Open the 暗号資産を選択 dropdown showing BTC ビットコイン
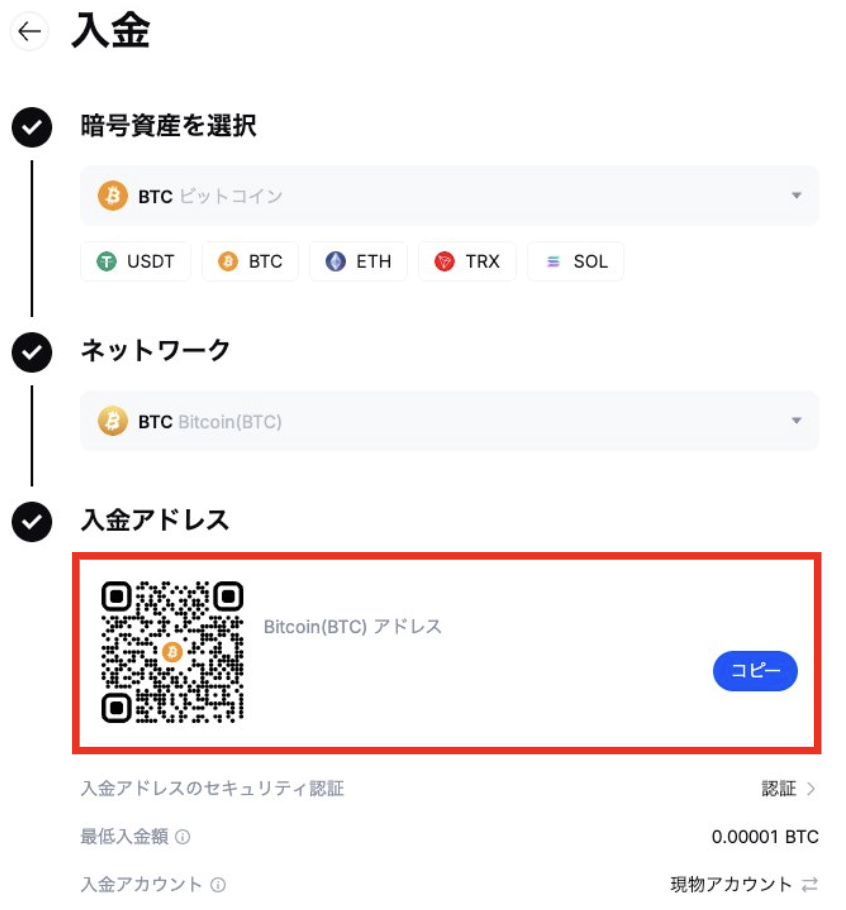The width and height of the screenshot is (846, 910). point(449,196)
